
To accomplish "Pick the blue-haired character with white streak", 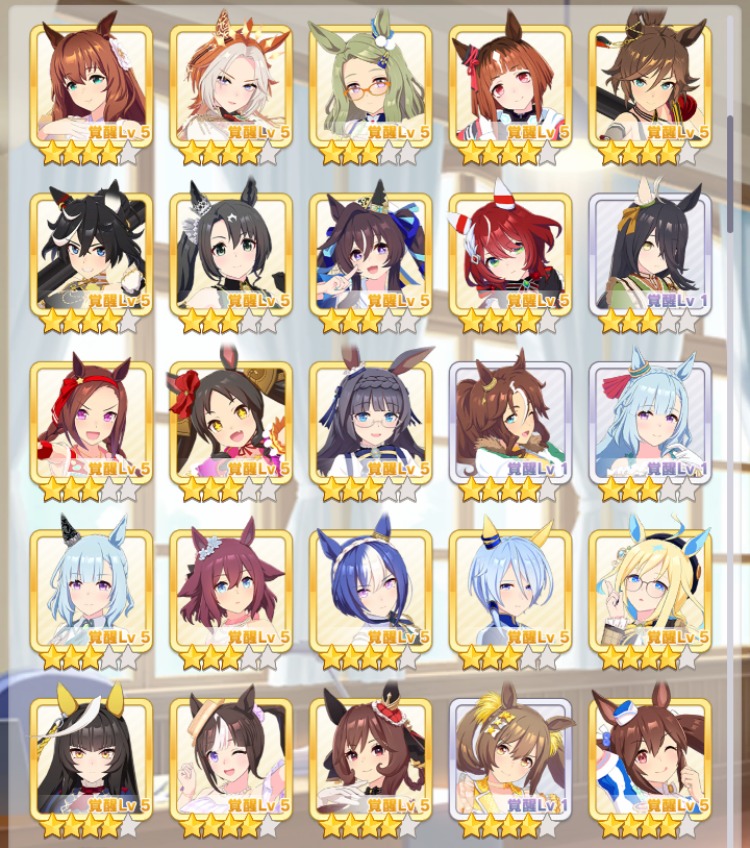I will (x=370, y=590).
